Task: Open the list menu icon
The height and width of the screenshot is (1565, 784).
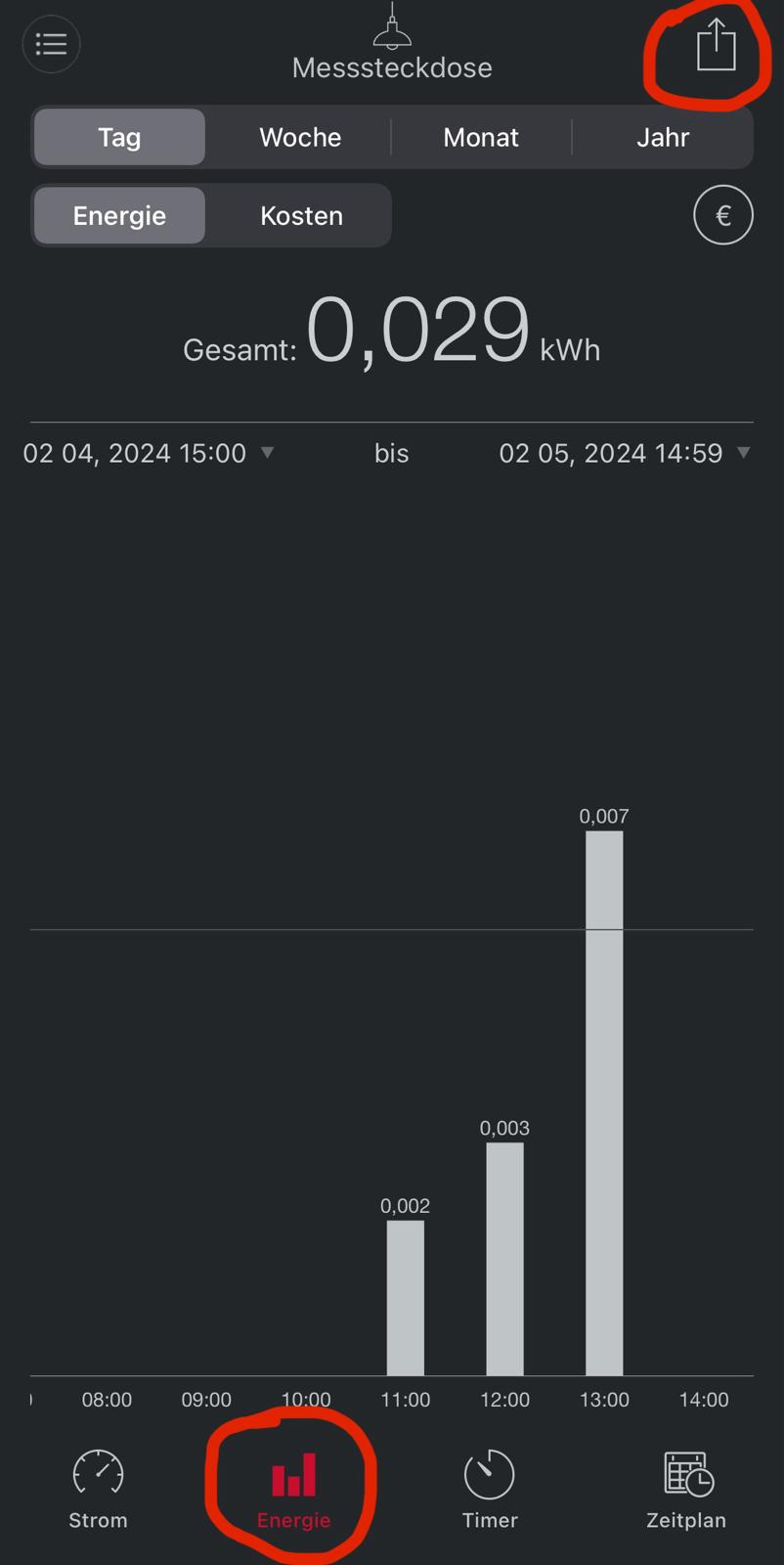Action: point(51,44)
